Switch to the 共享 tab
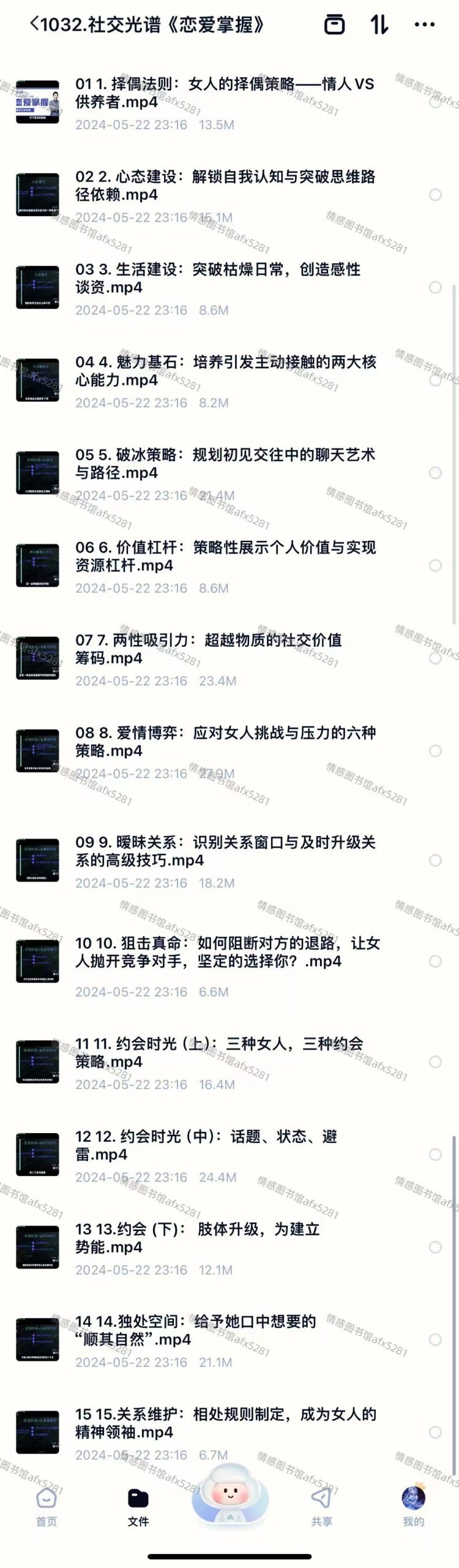 point(321,1507)
